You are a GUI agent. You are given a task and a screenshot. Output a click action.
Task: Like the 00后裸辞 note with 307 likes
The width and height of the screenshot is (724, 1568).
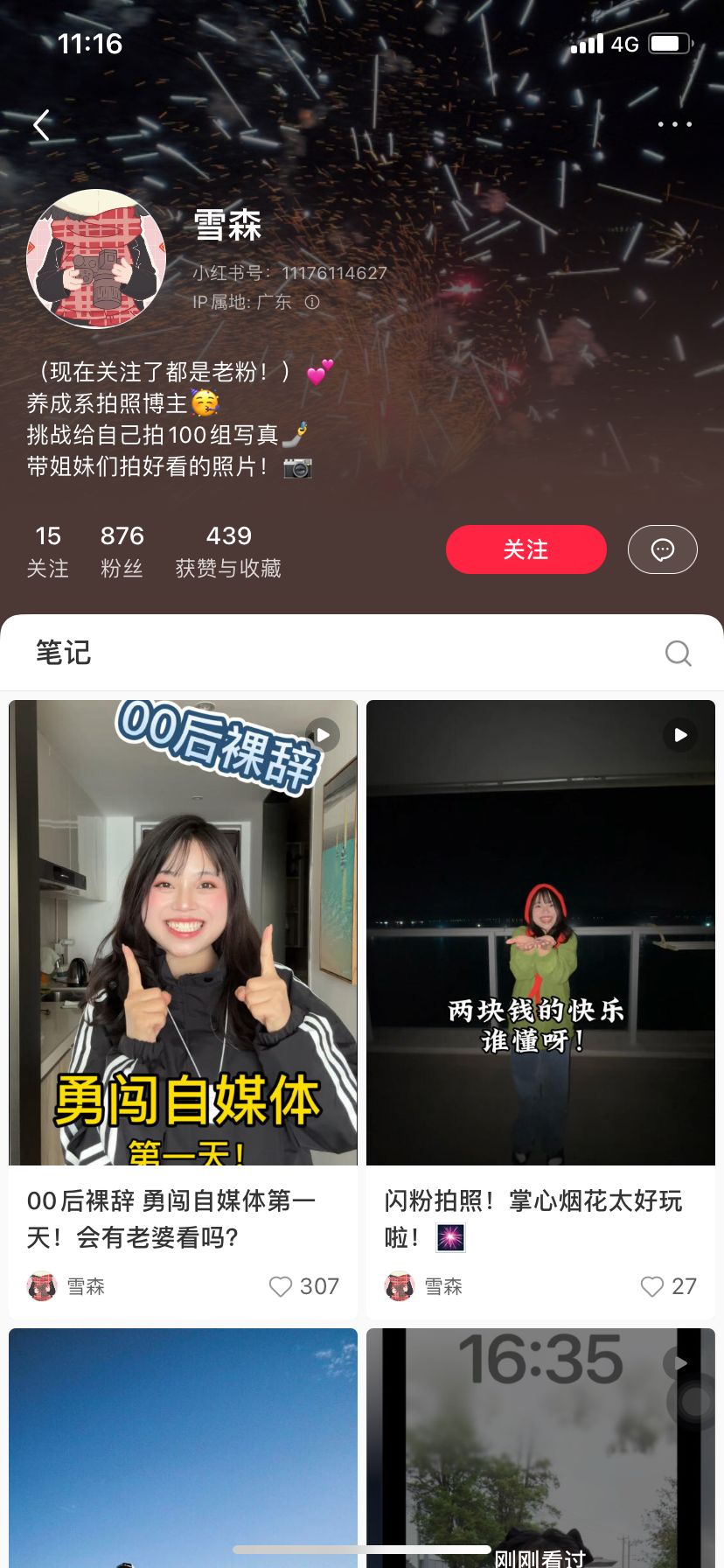[281, 1286]
